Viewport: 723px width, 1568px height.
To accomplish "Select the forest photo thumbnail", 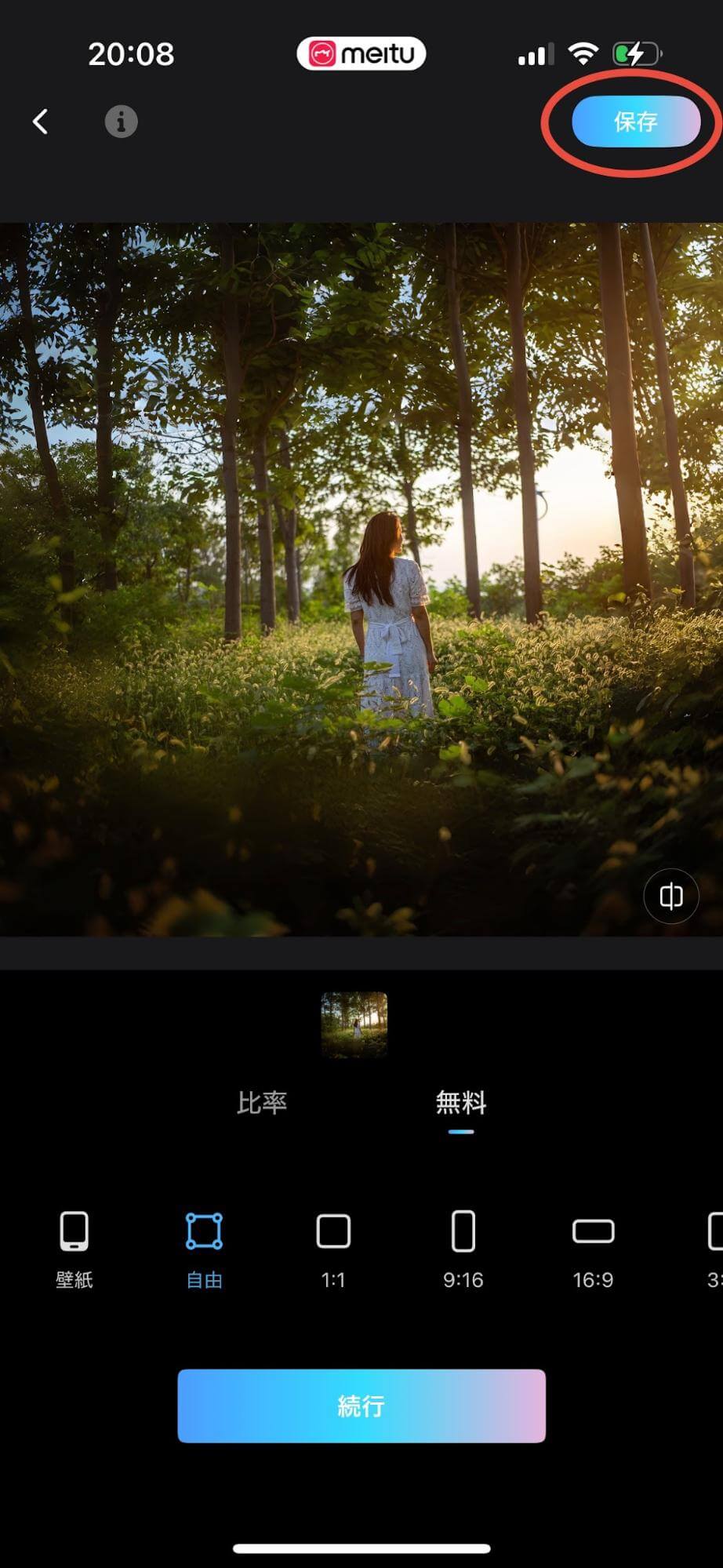I will point(354,1024).
